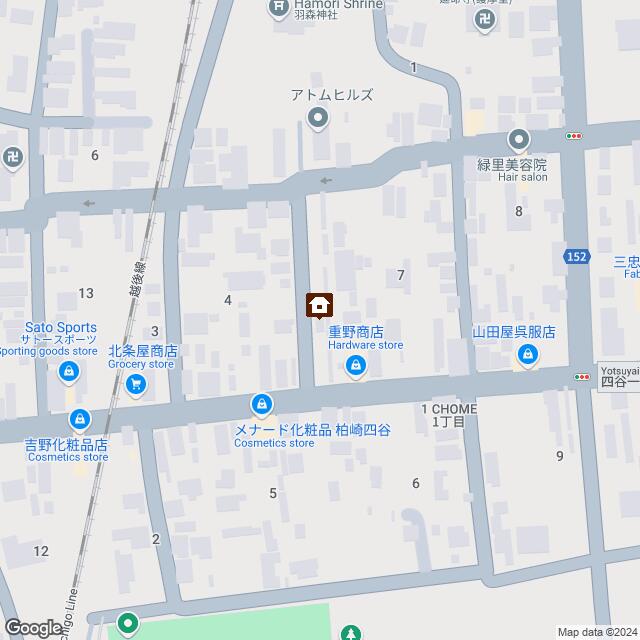Tap the 緑里美容院 Hair salon pin
This screenshot has width=640, height=640.
click(518, 140)
